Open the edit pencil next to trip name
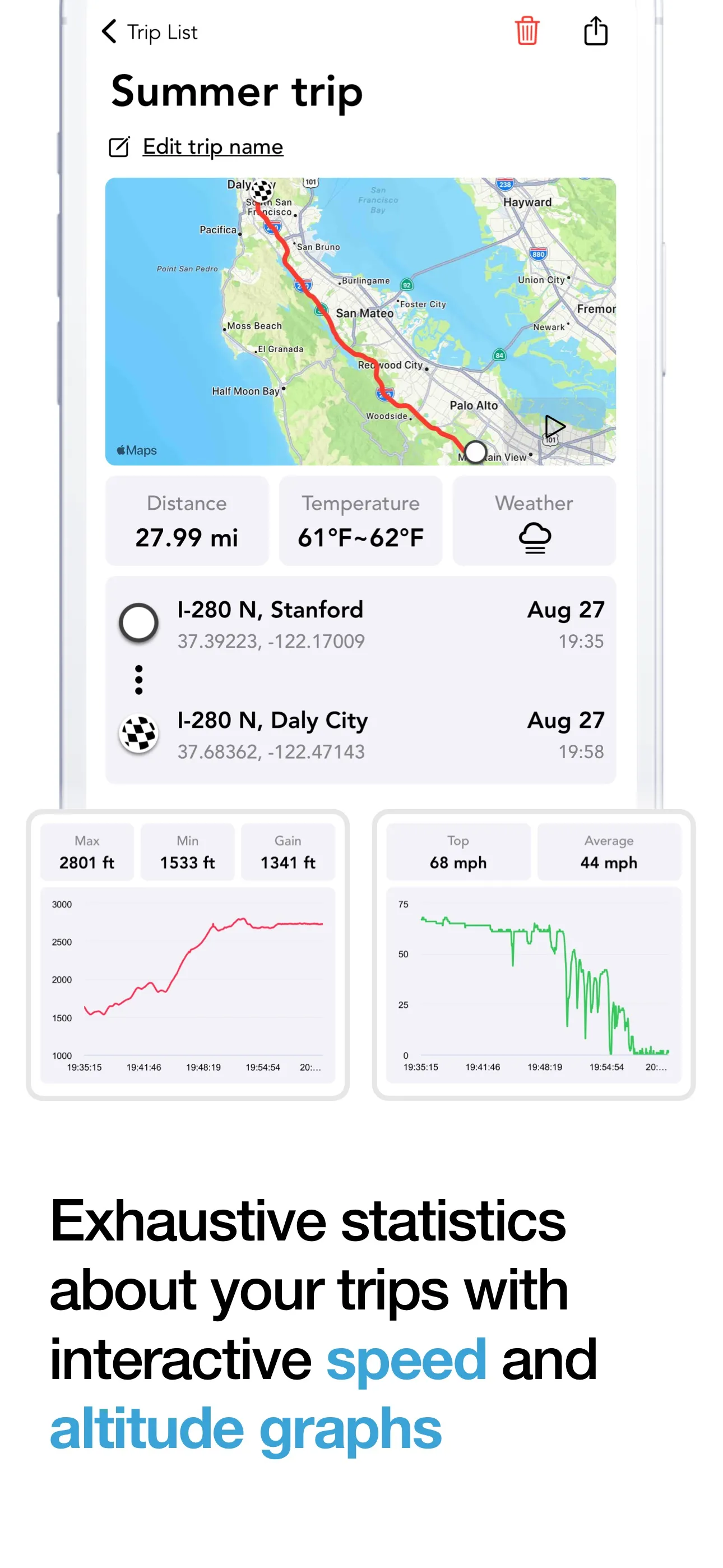Image resolution: width=723 pixels, height=1568 pixels. [119, 146]
